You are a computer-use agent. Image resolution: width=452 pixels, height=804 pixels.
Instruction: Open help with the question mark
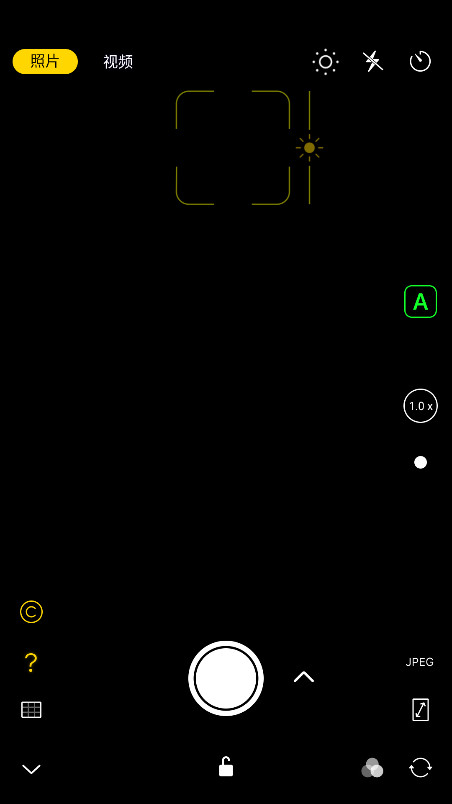tap(31, 662)
